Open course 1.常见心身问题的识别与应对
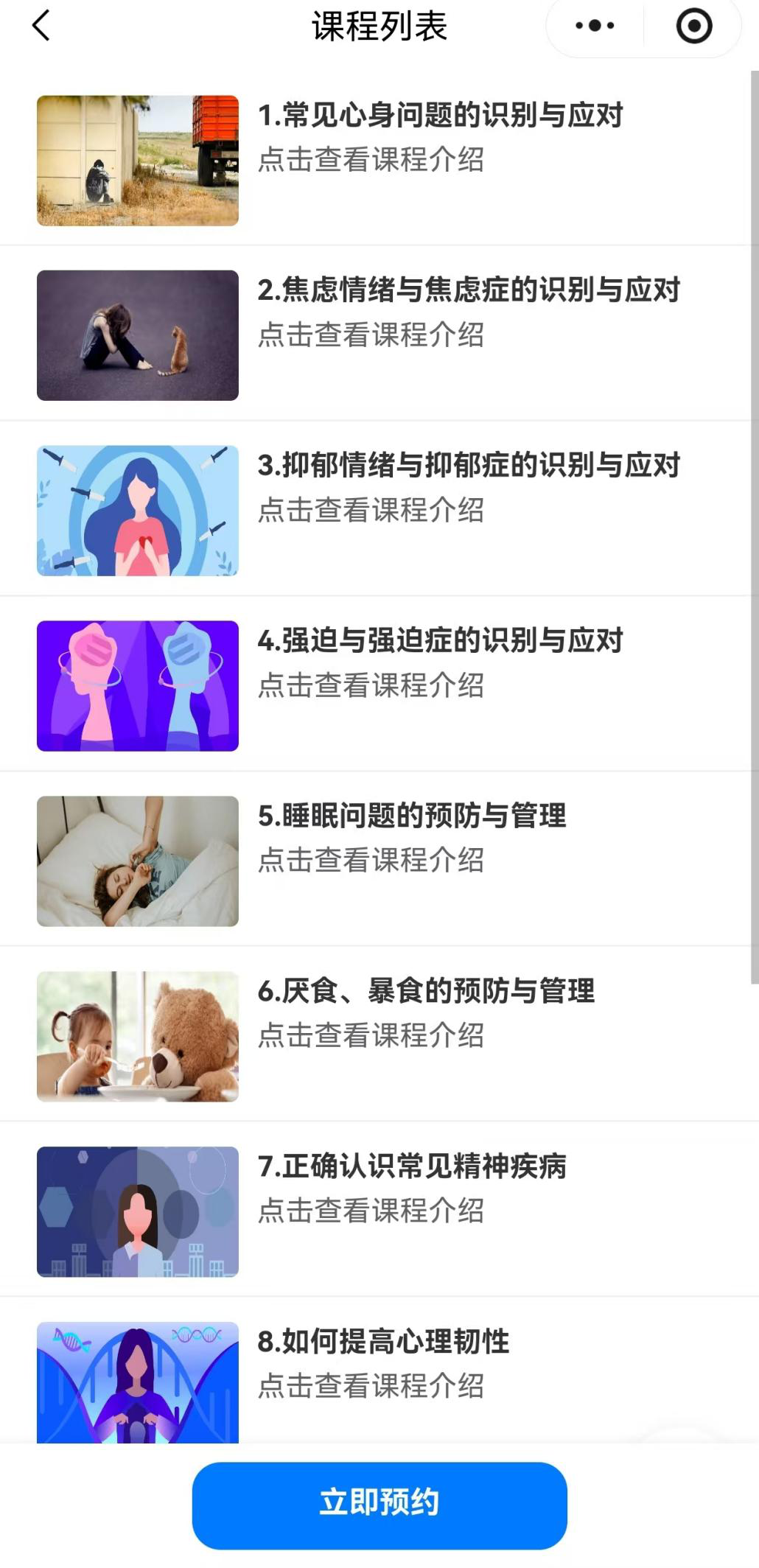759x1568 pixels. 440,116
